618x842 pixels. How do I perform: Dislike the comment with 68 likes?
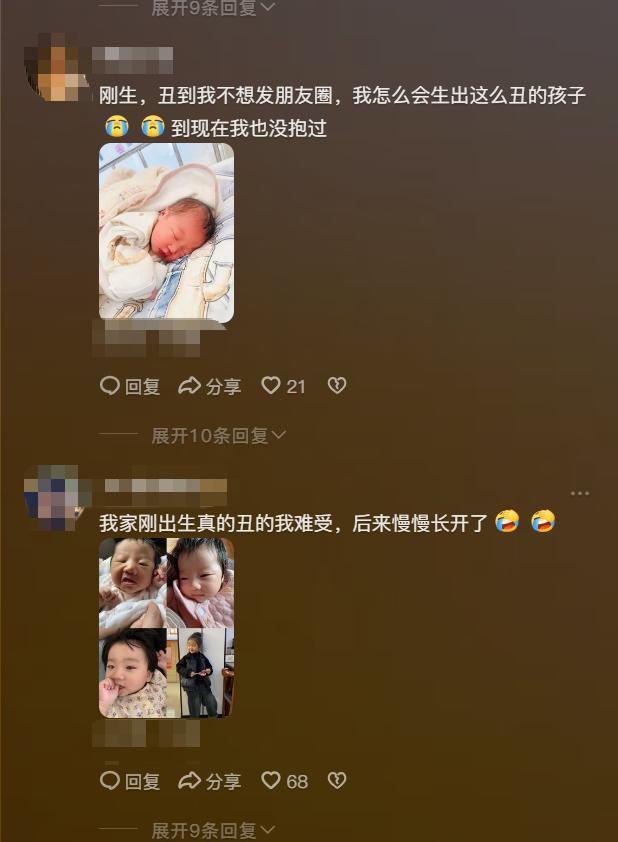pos(337,781)
